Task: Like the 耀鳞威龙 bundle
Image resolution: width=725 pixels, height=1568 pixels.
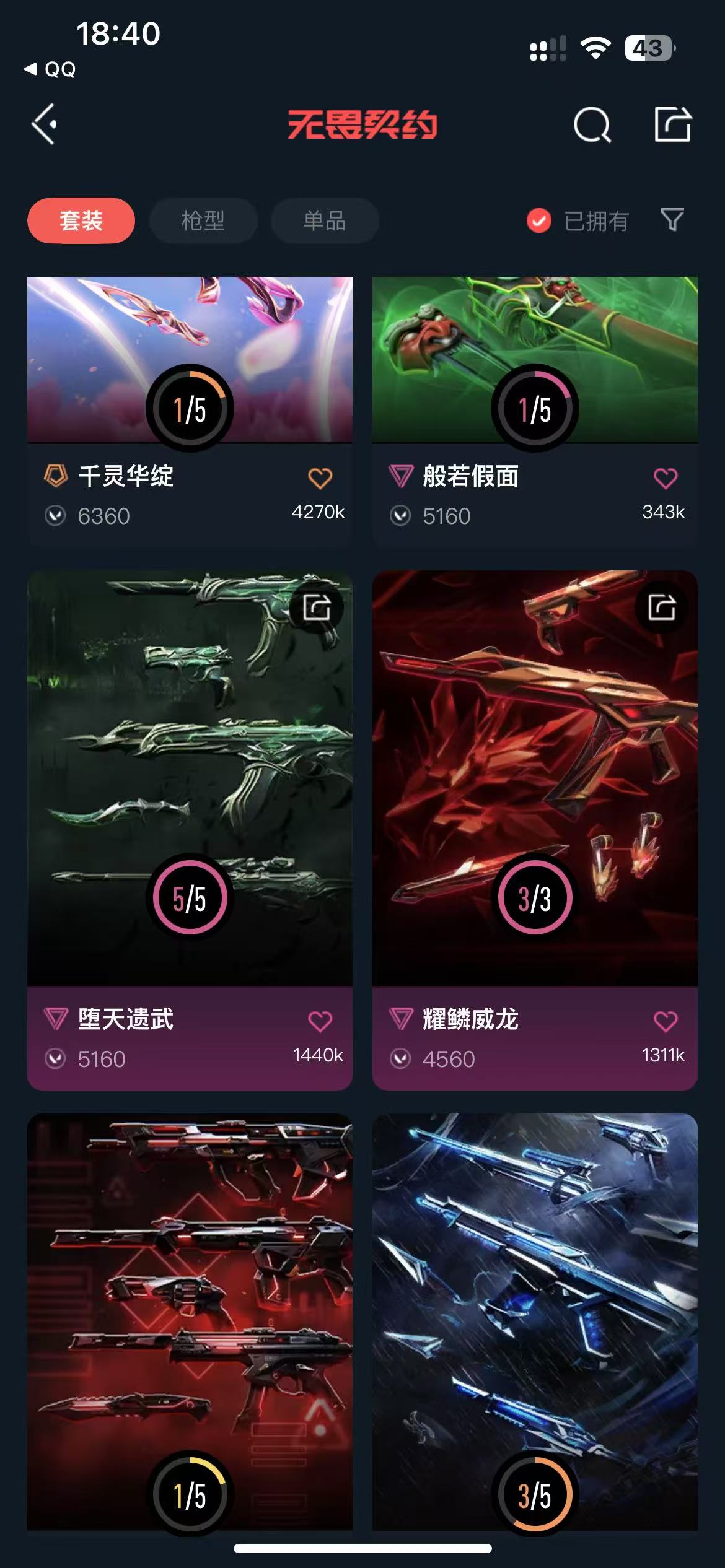Action: pos(666,1021)
